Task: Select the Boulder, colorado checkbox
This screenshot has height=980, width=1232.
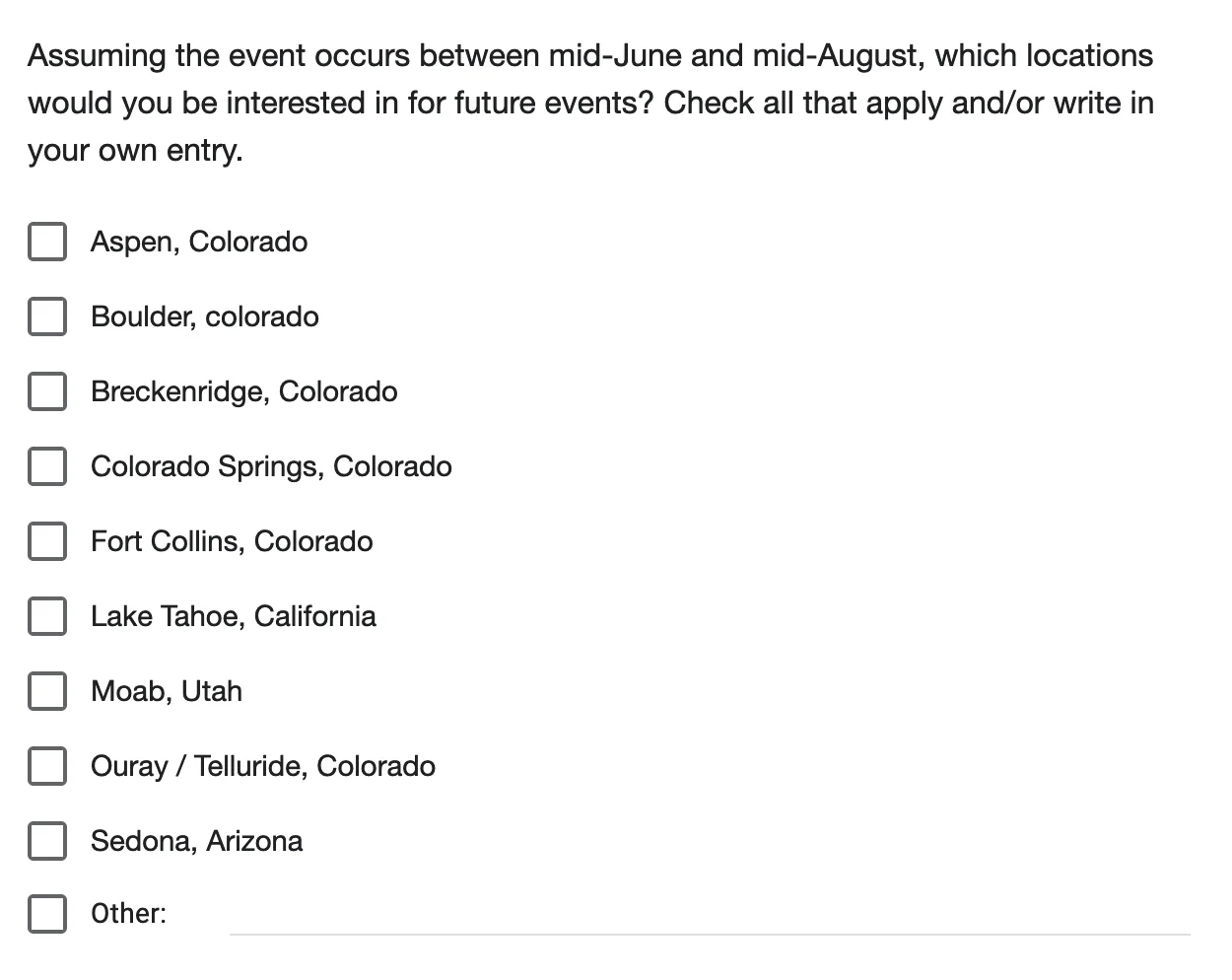Action: click(x=47, y=316)
